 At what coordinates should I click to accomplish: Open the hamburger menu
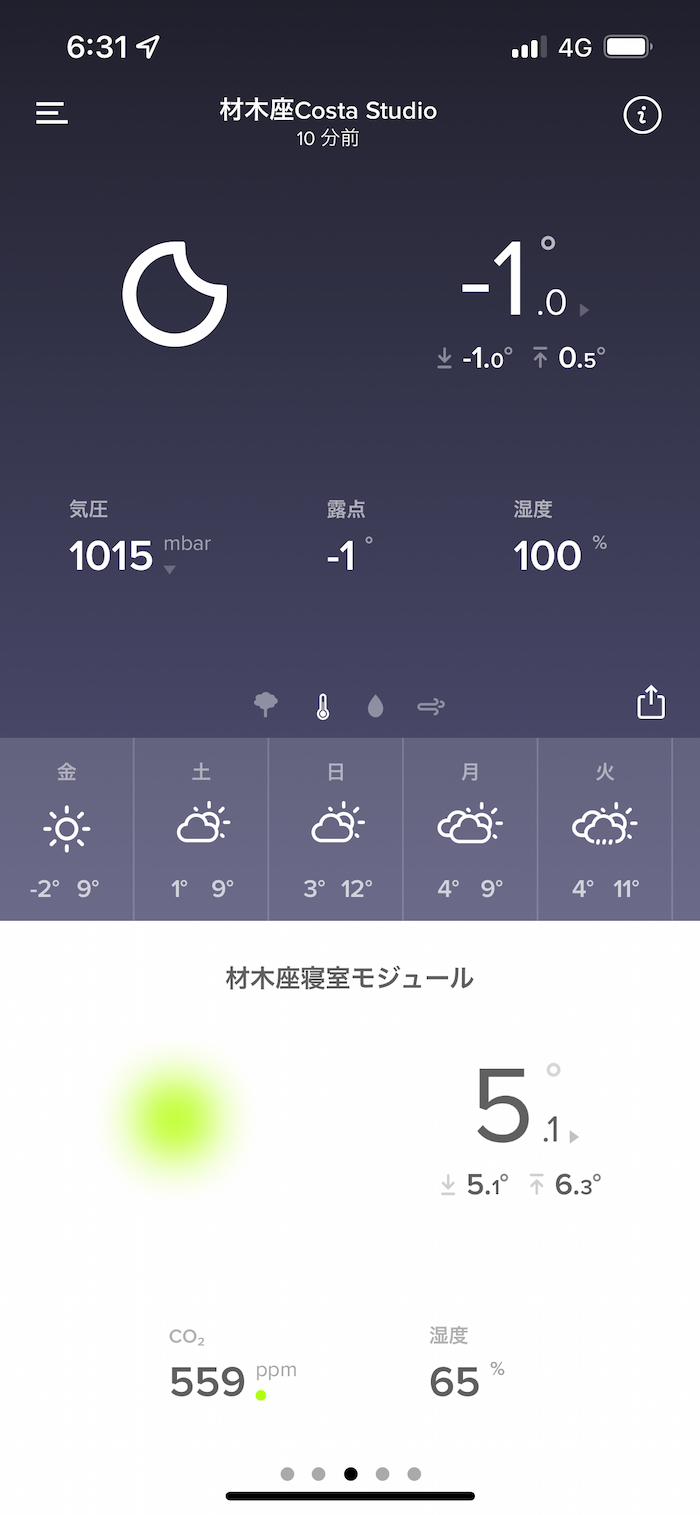pos(52,114)
